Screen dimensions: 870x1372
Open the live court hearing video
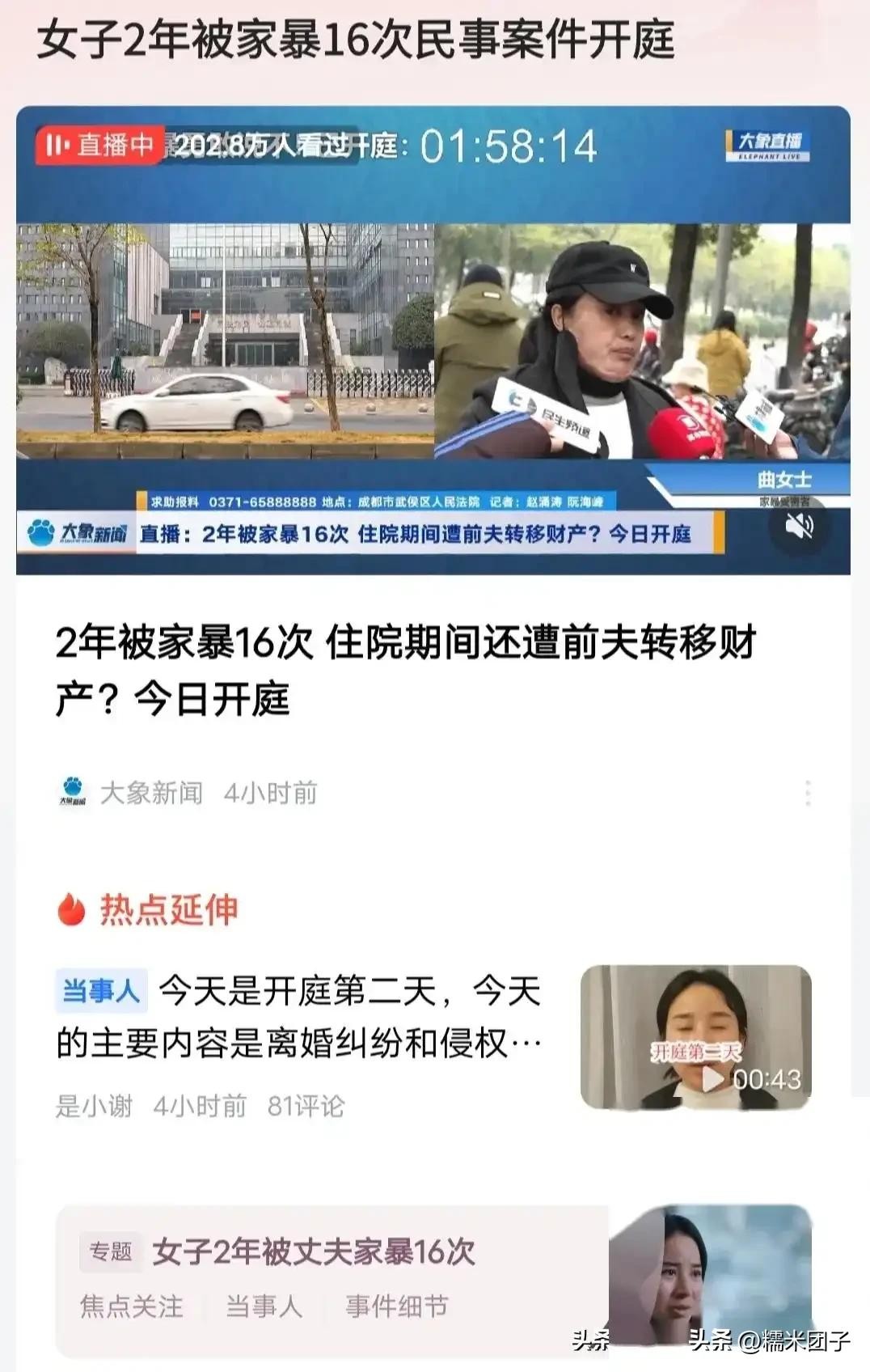tap(433, 340)
